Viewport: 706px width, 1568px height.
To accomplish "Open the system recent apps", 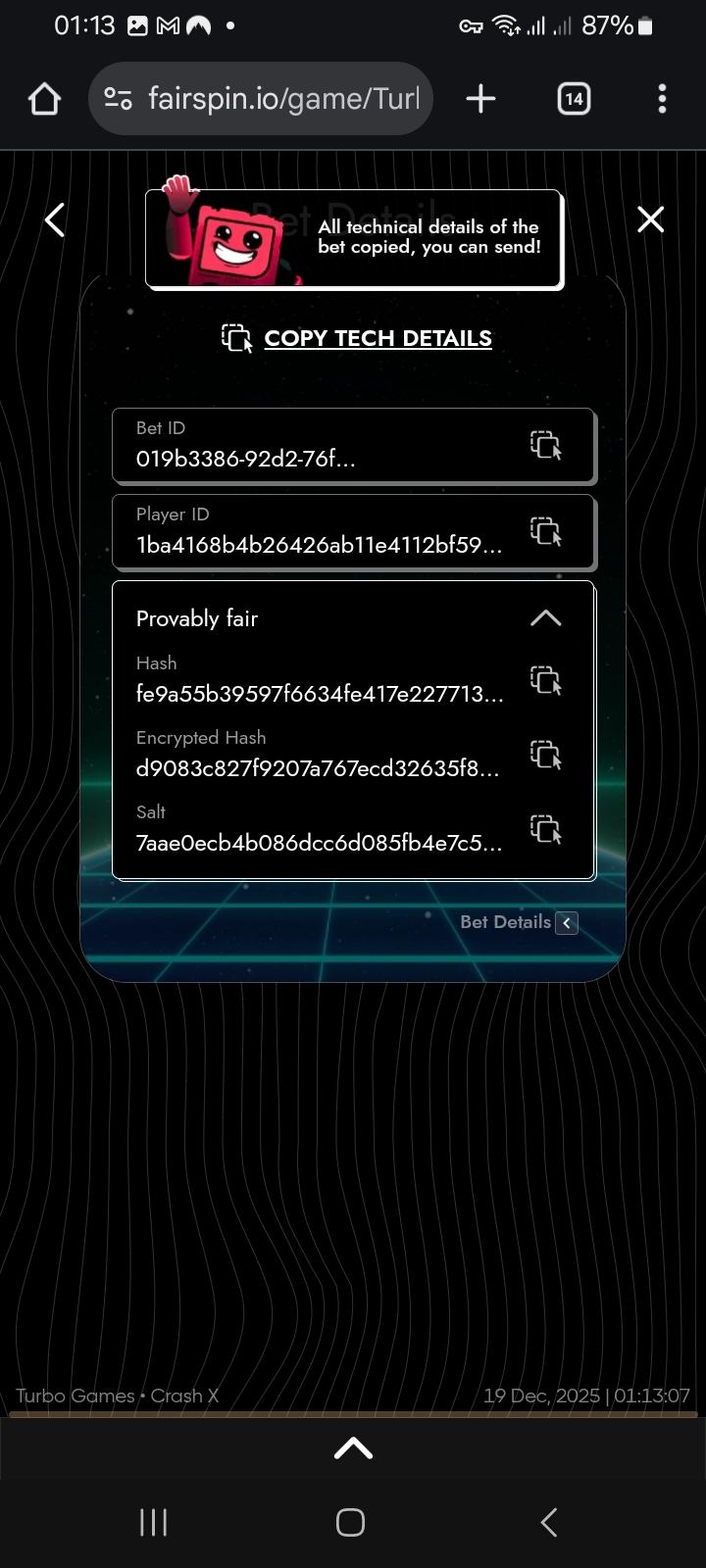I will (154, 1522).
